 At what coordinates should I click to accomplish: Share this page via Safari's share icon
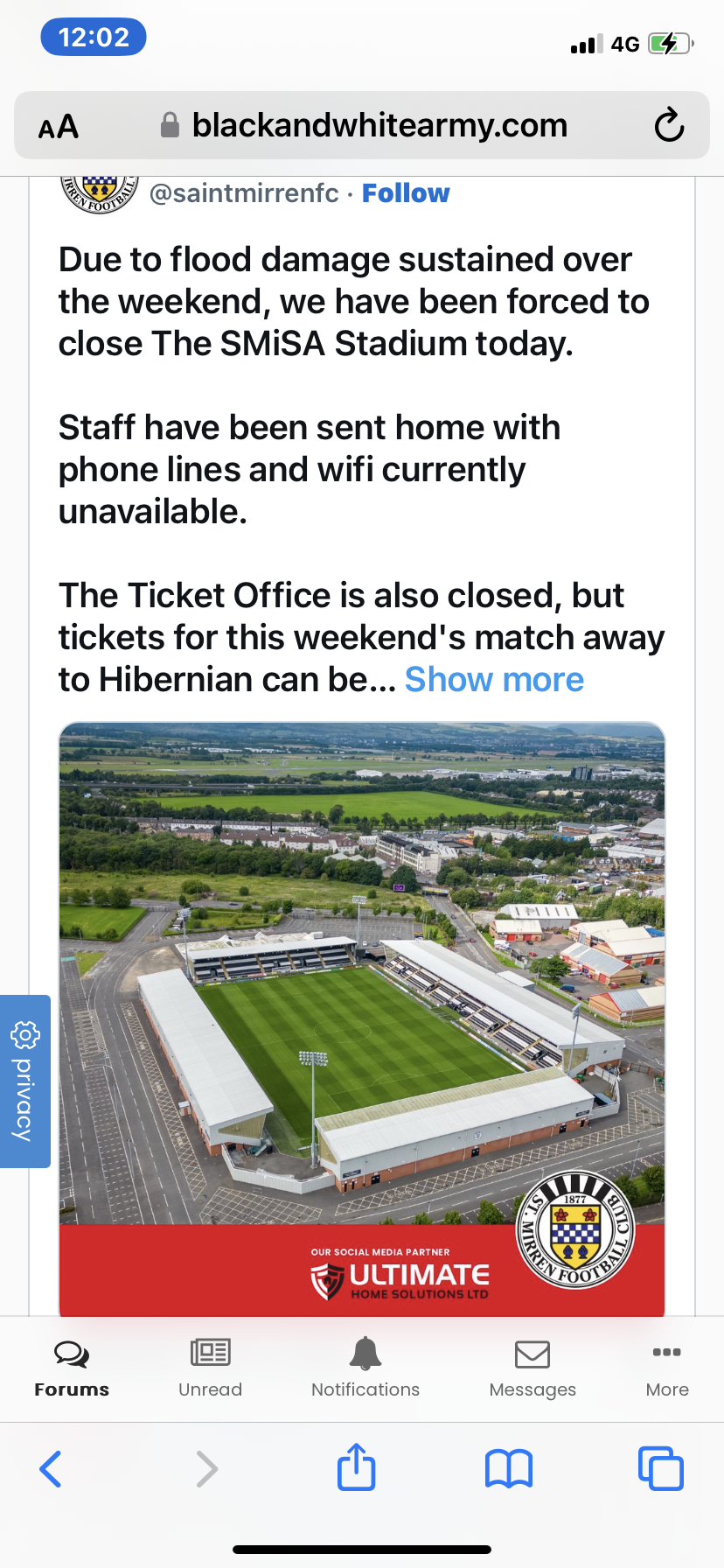(357, 1467)
